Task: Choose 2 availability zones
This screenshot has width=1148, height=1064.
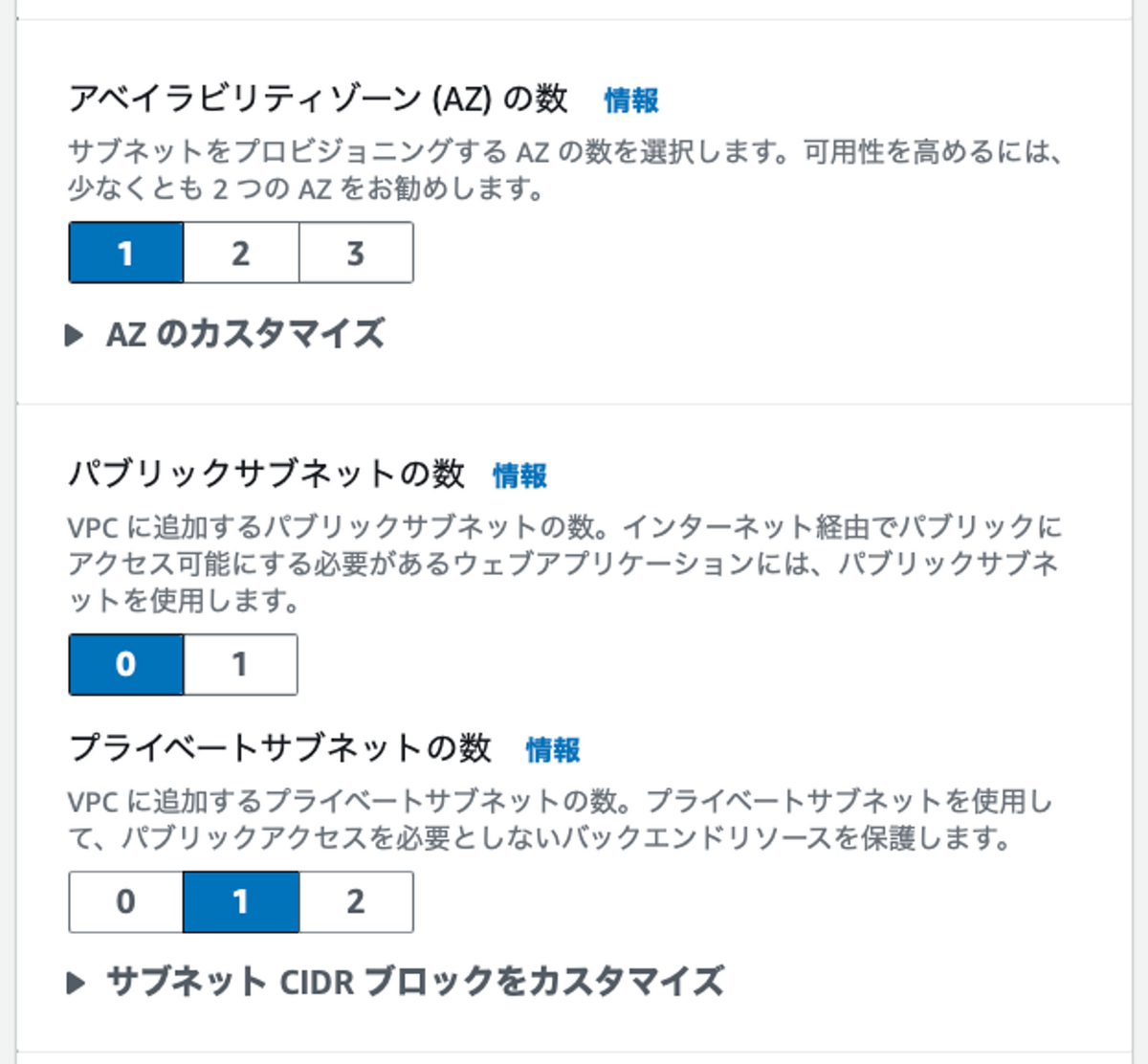Action: pyautogui.click(x=241, y=253)
